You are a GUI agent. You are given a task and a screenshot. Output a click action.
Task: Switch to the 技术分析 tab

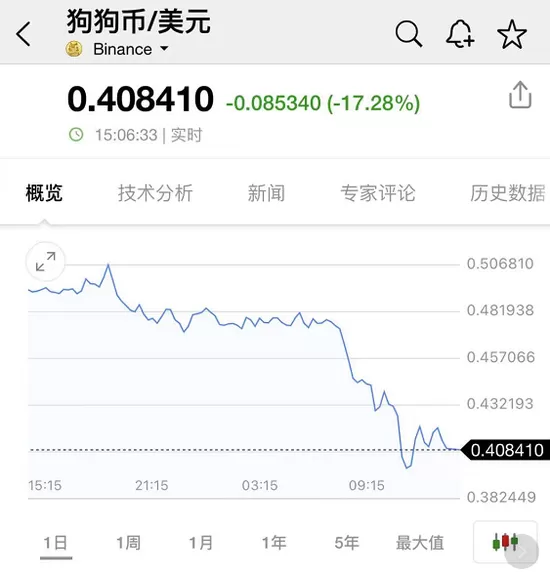(x=155, y=193)
